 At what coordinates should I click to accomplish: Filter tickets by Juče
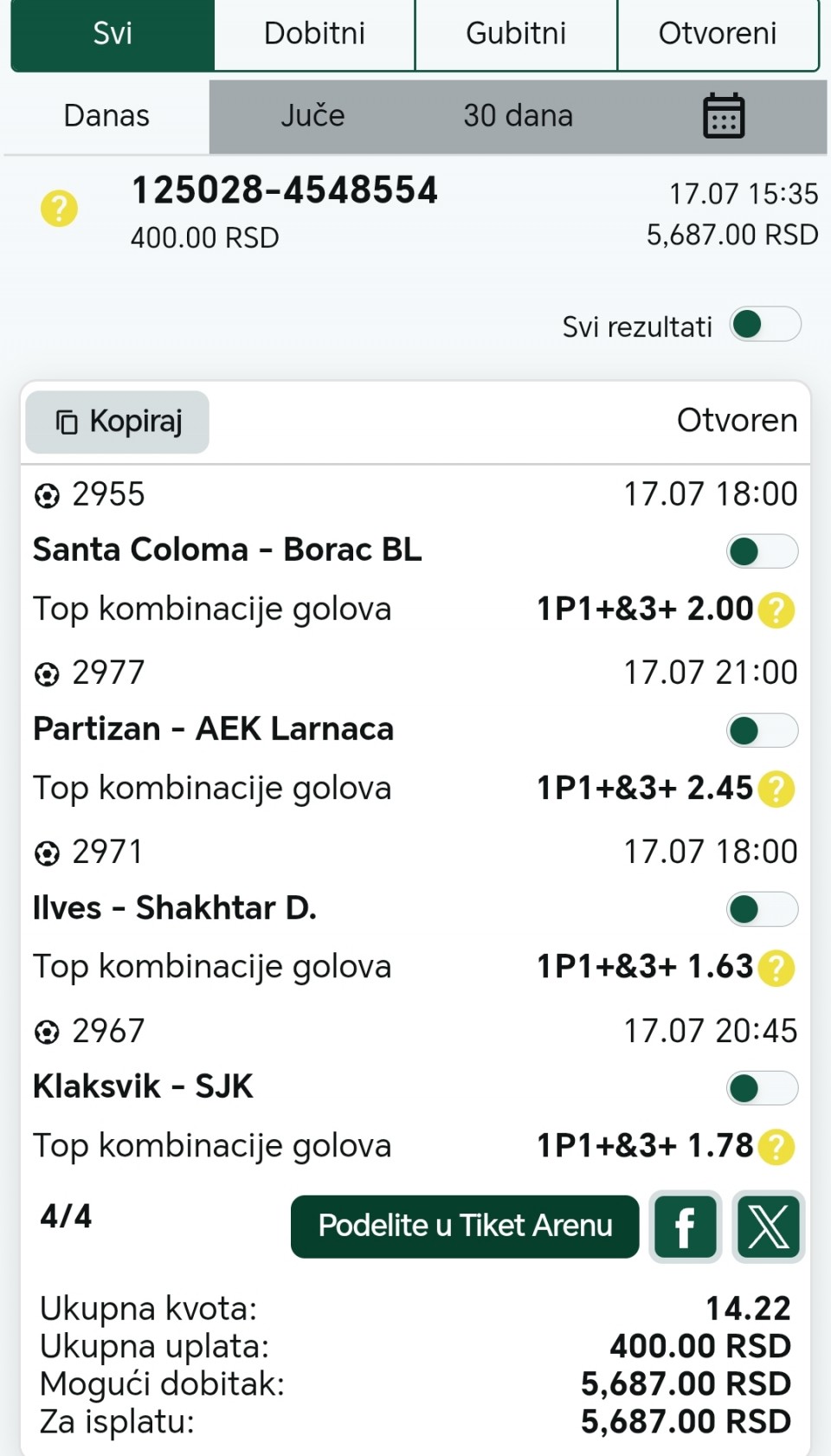pyautogui.click(x=312, y=116)
